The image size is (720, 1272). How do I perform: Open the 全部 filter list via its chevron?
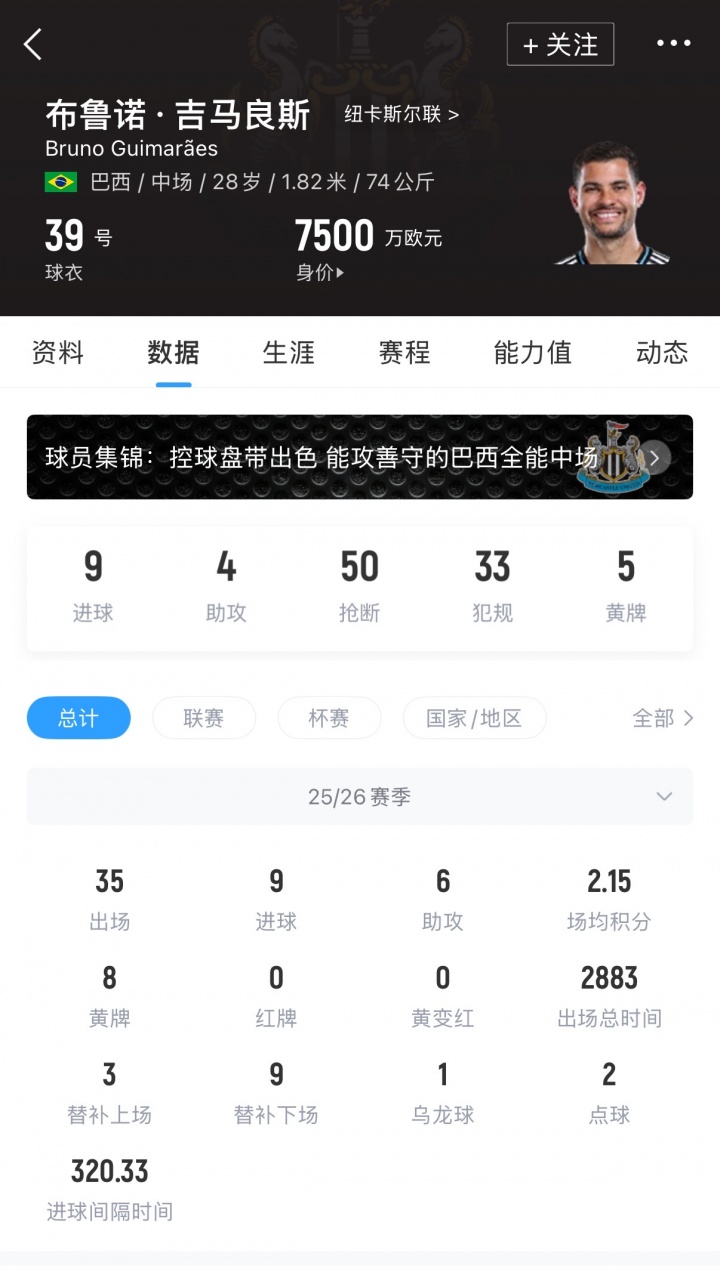662,718
